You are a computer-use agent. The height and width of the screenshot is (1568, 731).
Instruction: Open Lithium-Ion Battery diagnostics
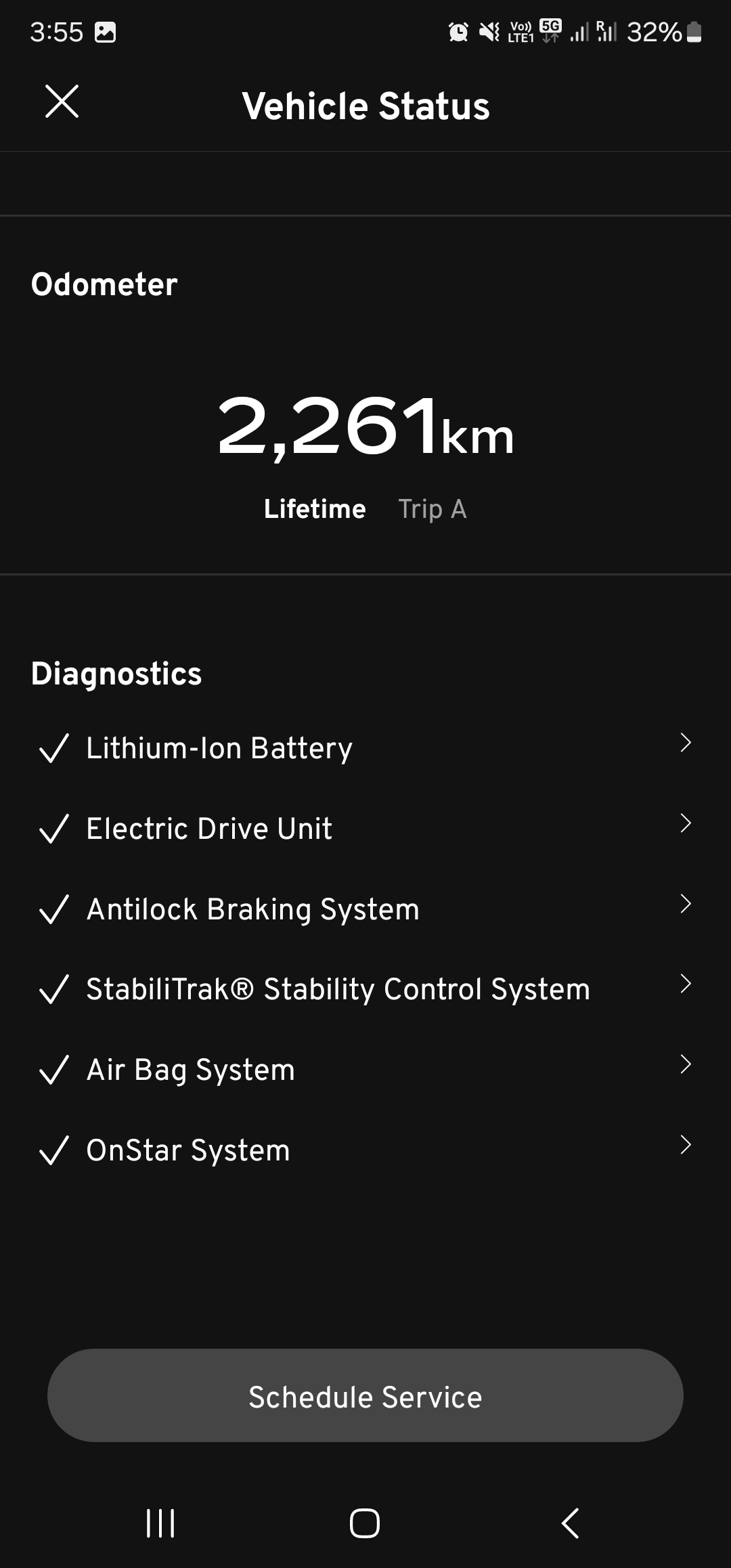click(365, 748)
